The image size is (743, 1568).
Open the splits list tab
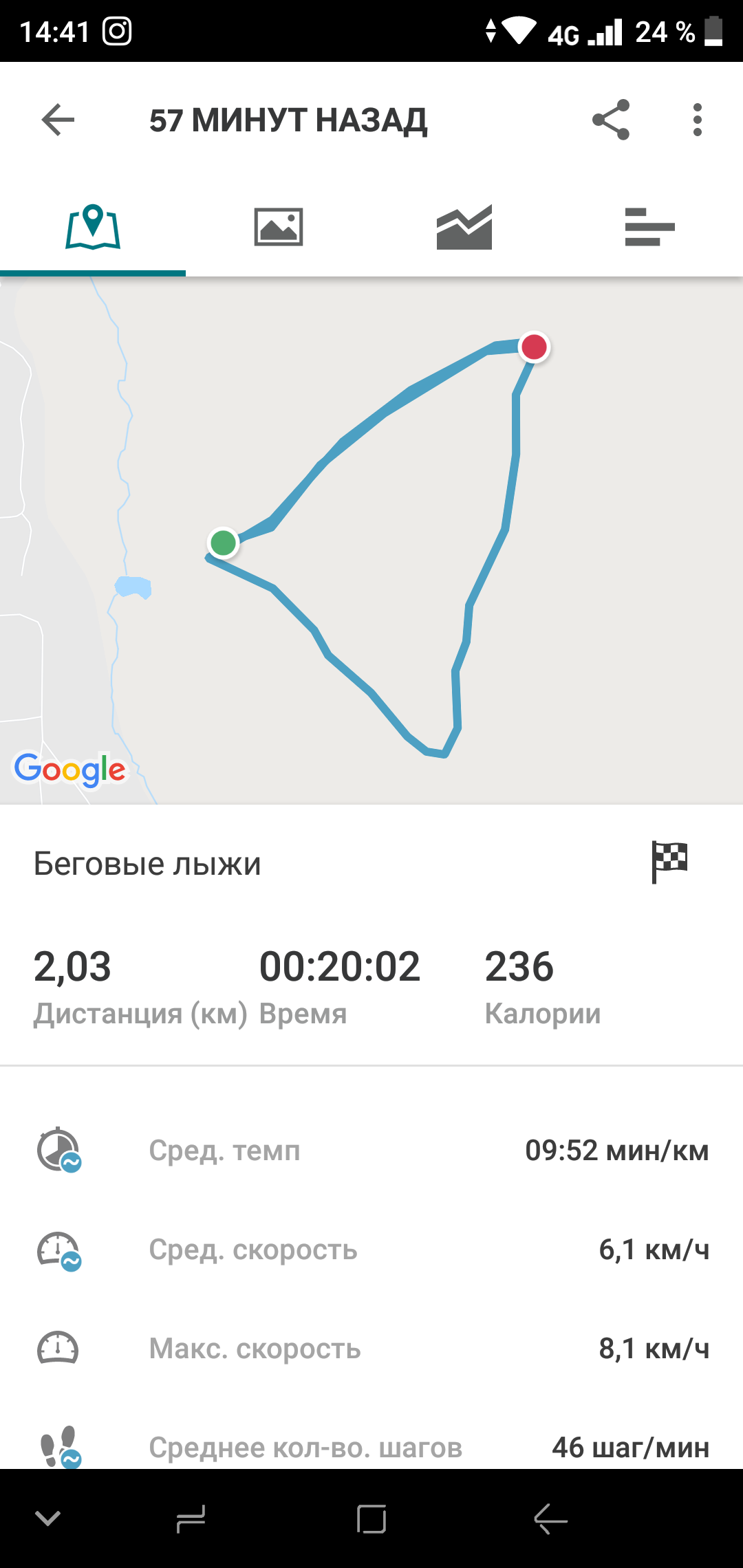649,228
